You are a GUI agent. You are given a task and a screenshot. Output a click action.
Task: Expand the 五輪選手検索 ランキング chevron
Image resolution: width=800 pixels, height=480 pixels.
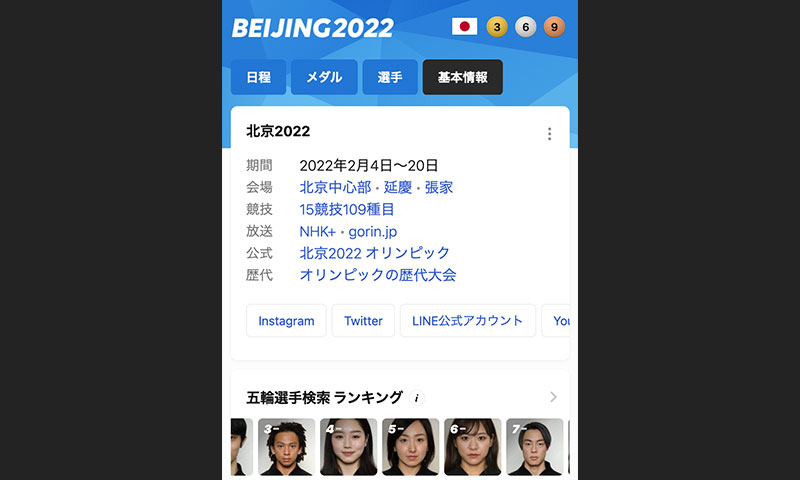(x=553, y=397)
